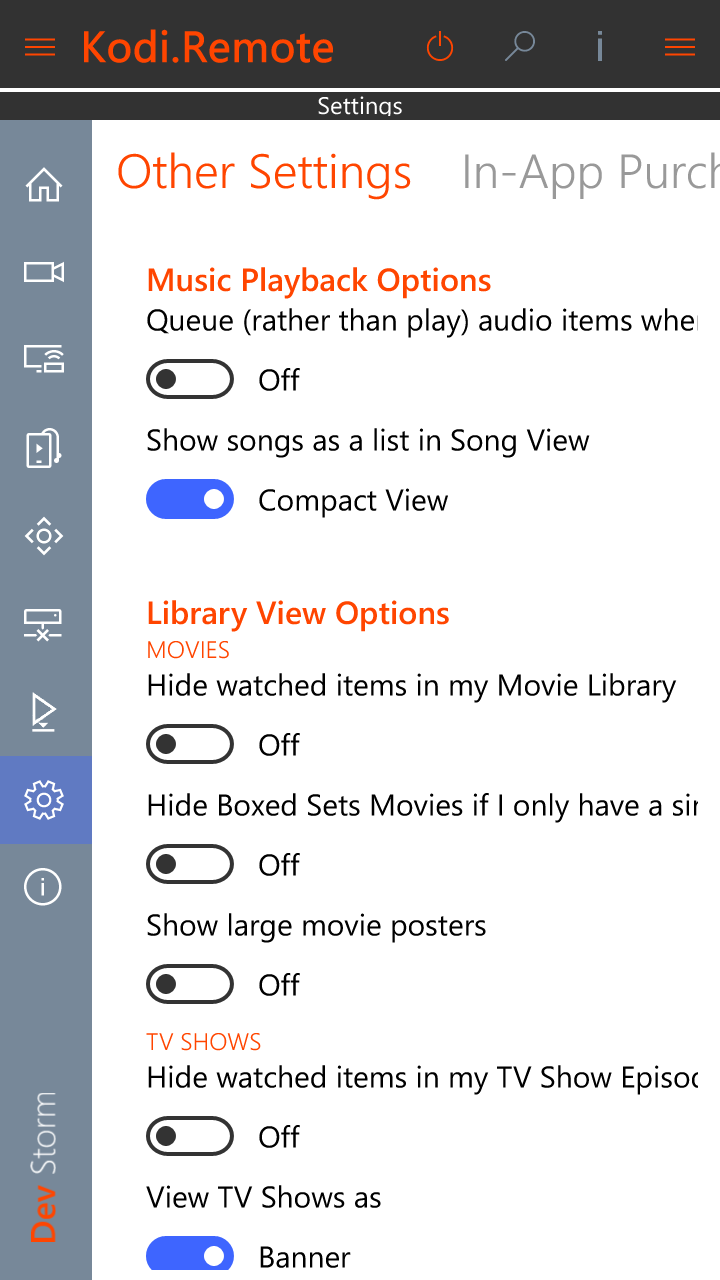
Task: Open the sidebar about info circle
Action: 44,887
